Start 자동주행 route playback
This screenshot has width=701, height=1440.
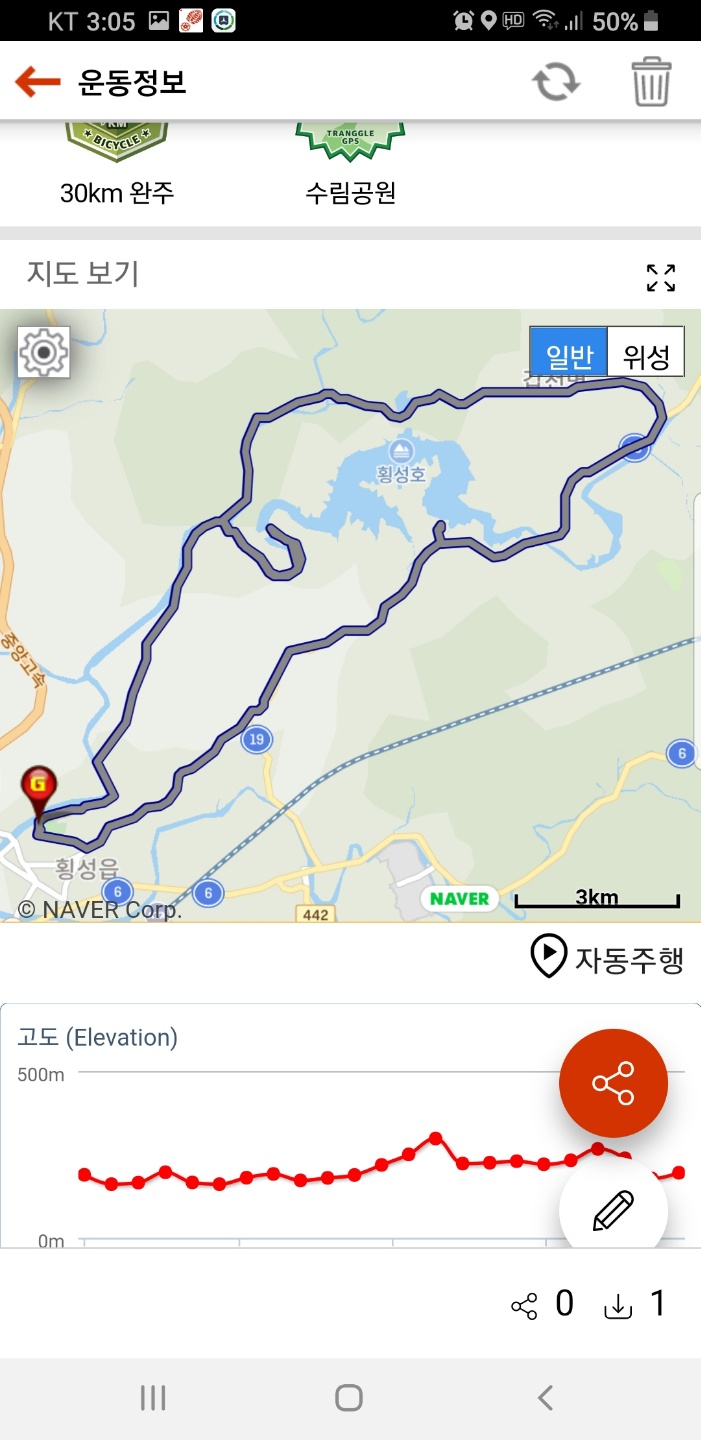607,957
